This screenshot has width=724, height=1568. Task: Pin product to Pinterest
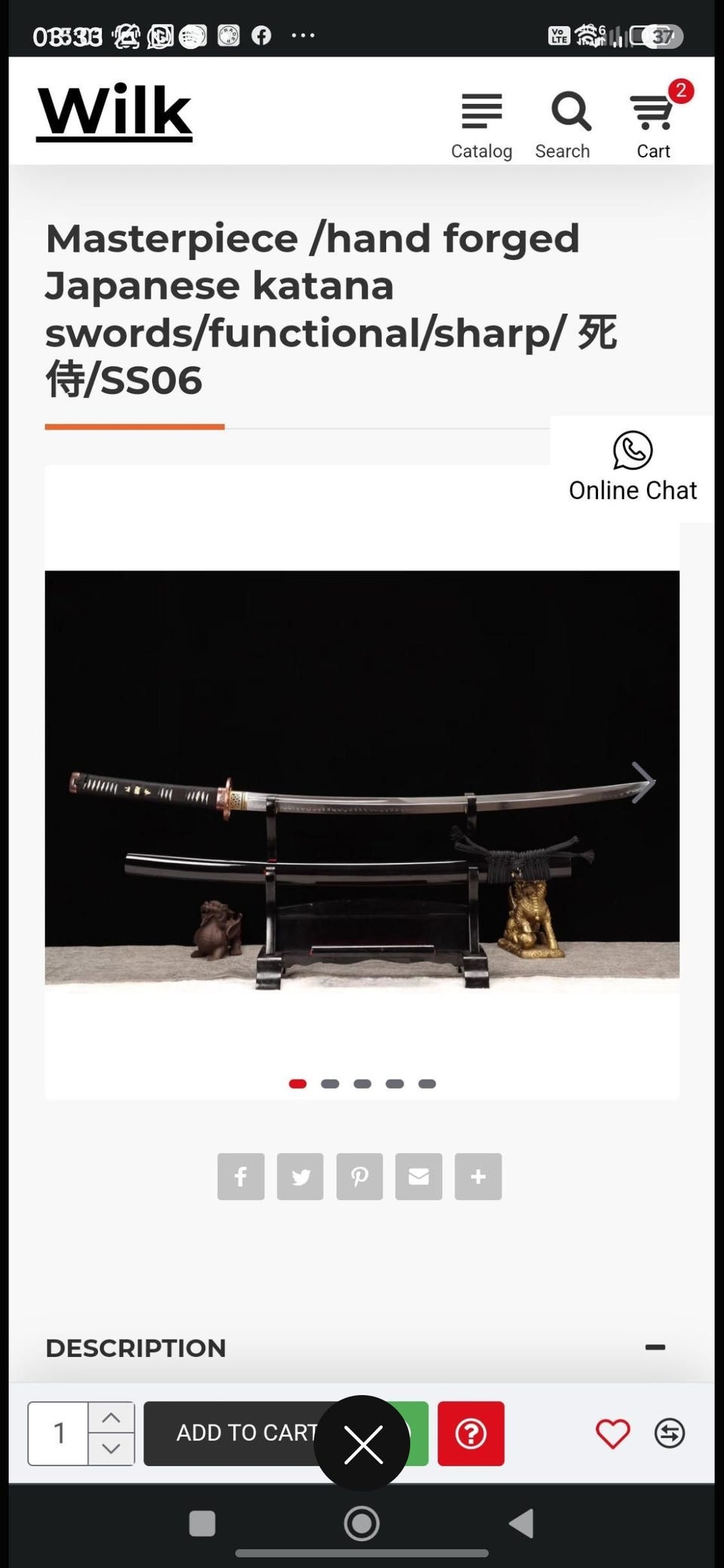point(359,1176)
